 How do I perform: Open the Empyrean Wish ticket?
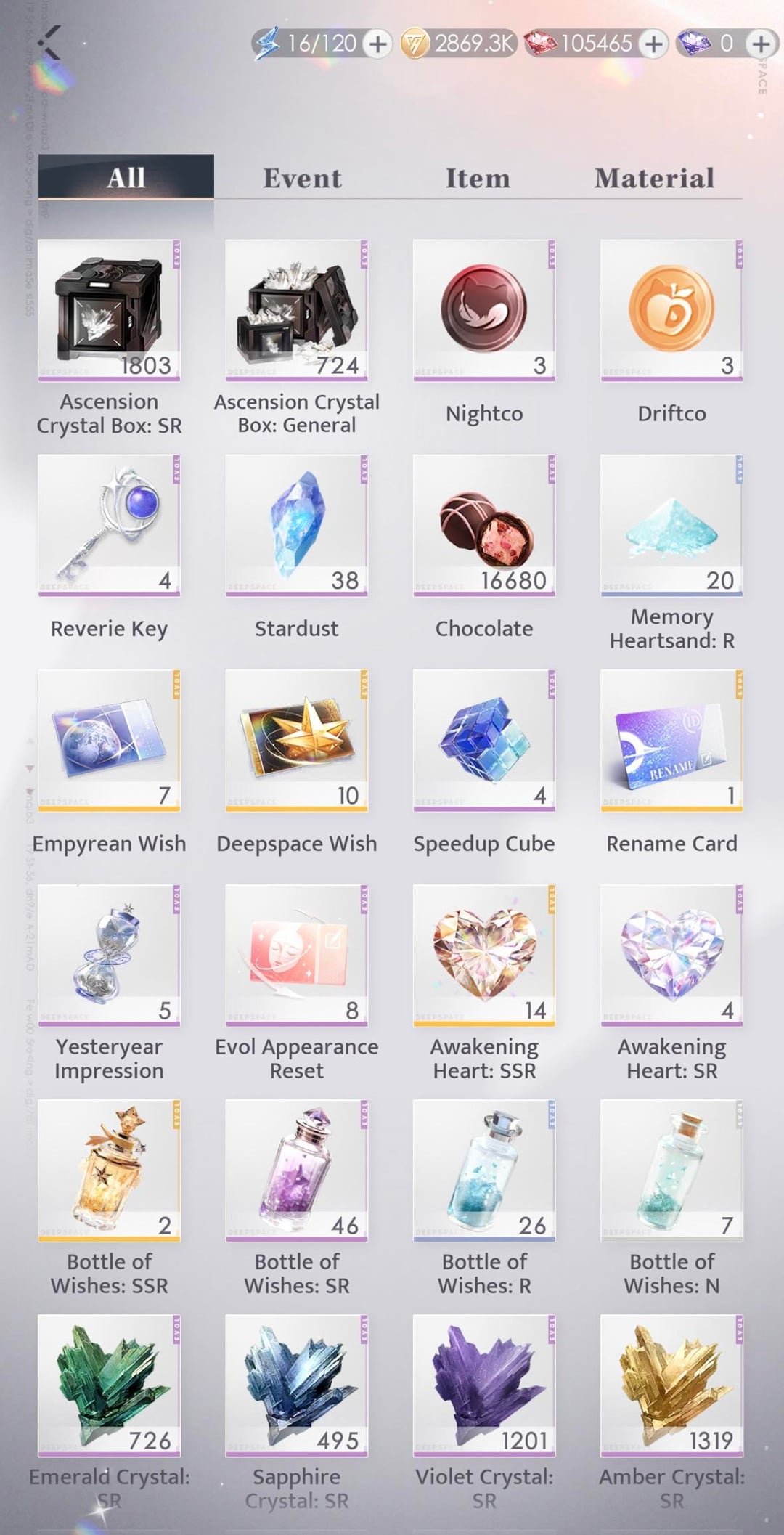pos(109,740)
